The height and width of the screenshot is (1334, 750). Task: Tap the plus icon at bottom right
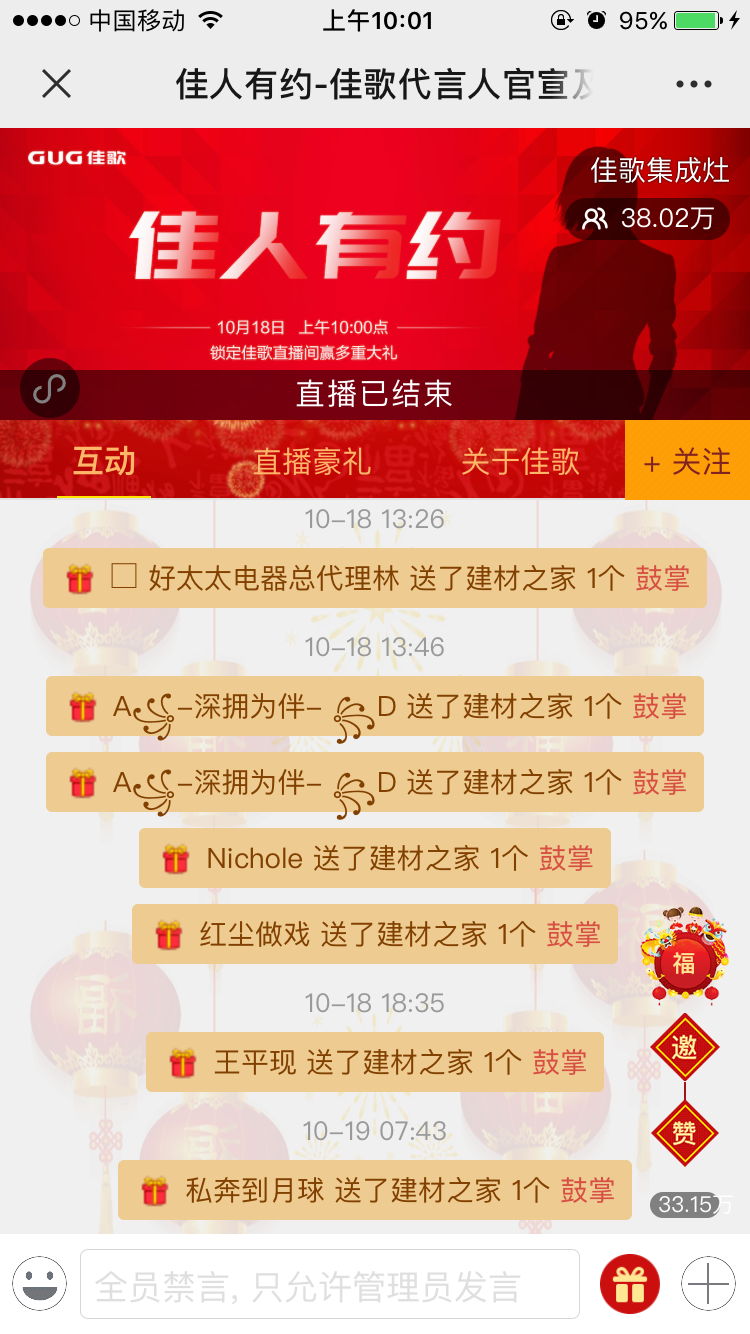710,1281
